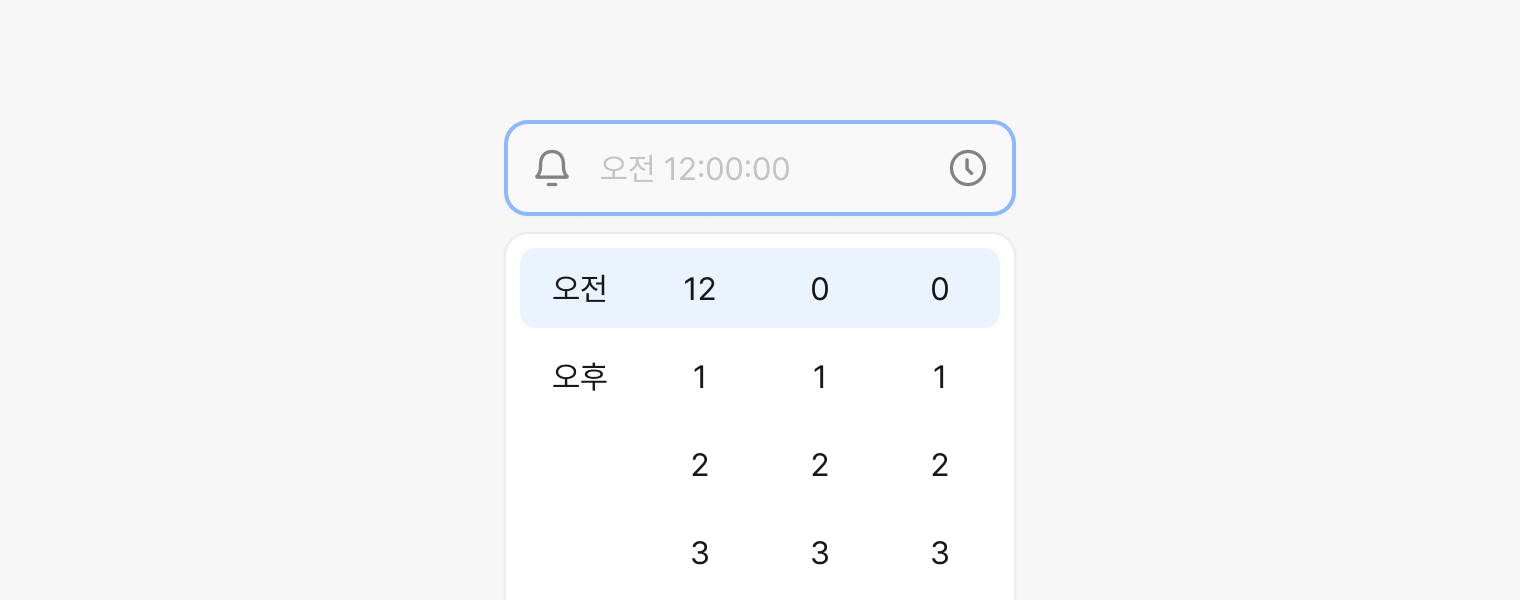Set seconds to 1
Image resolution: width=1520 pixels, height=600 pixels.
940,377
